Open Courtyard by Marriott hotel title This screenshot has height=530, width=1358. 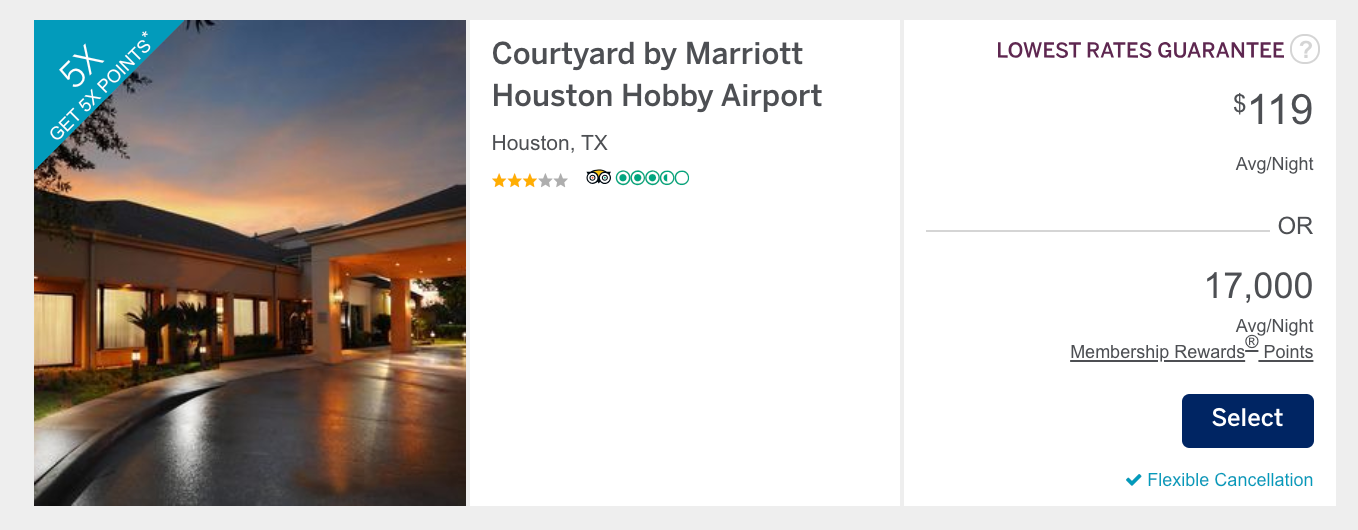(x=656, y=75)
